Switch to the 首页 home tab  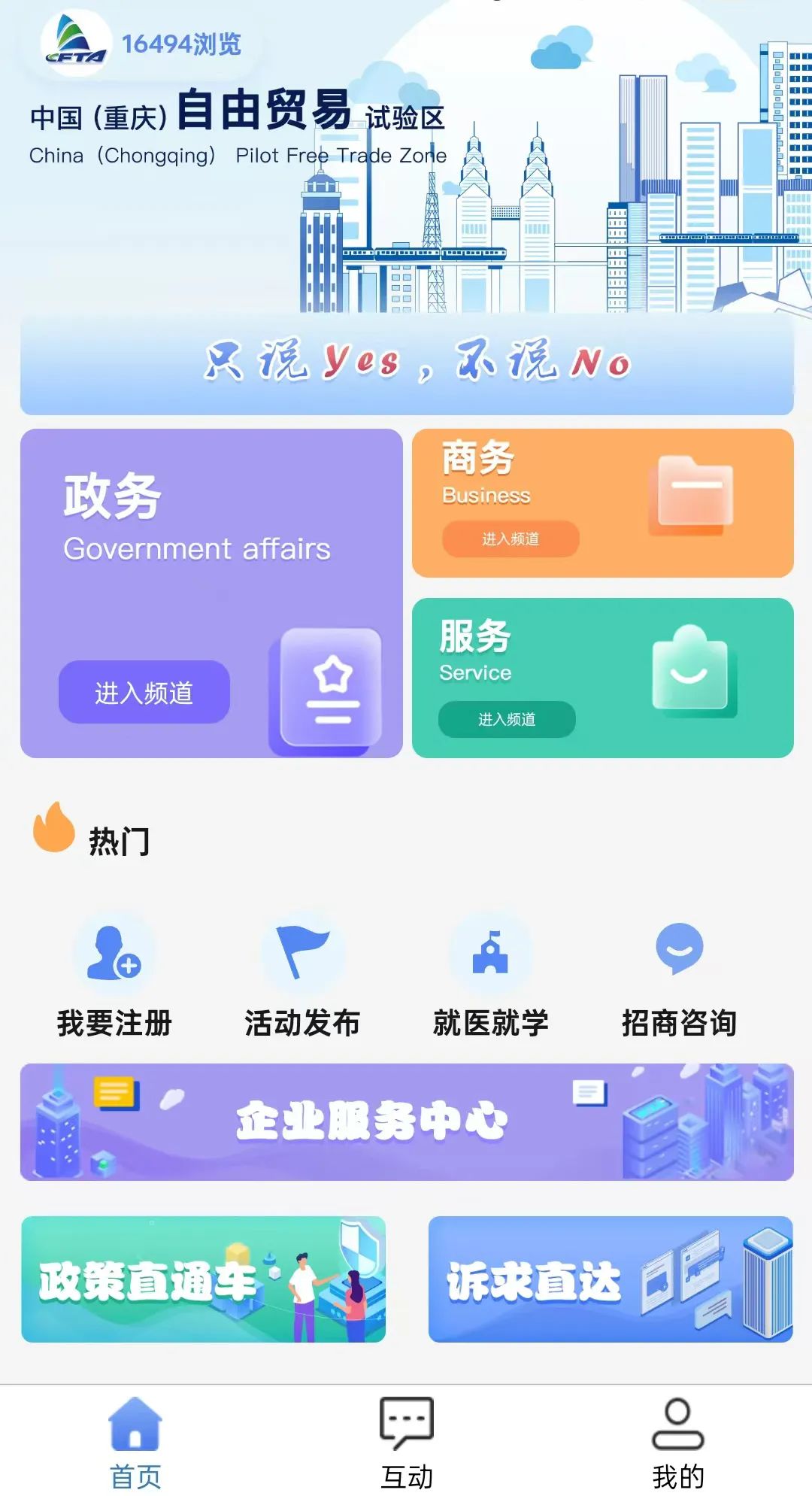(x=135, y=1443)
